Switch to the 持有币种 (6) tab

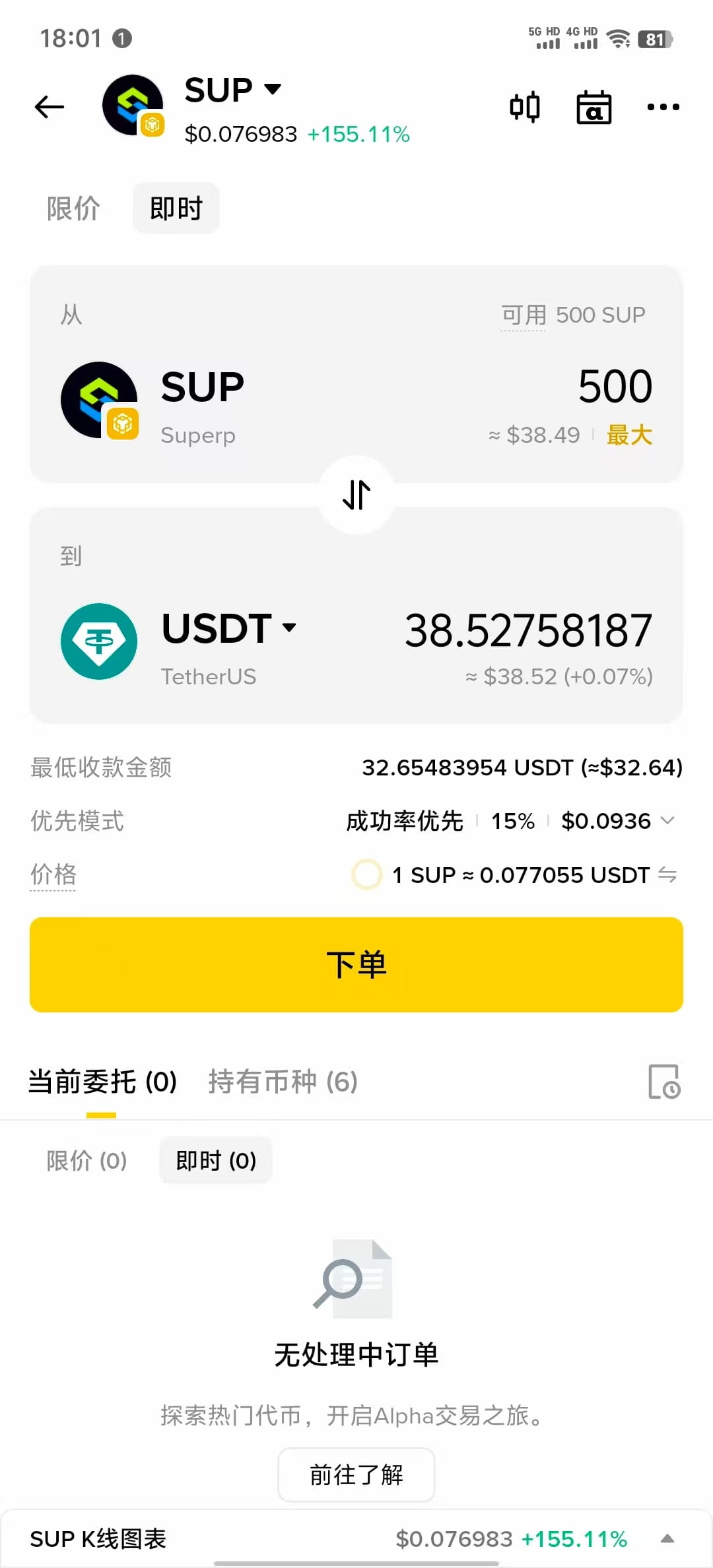pyautogui.click(x=283, y=1082)
